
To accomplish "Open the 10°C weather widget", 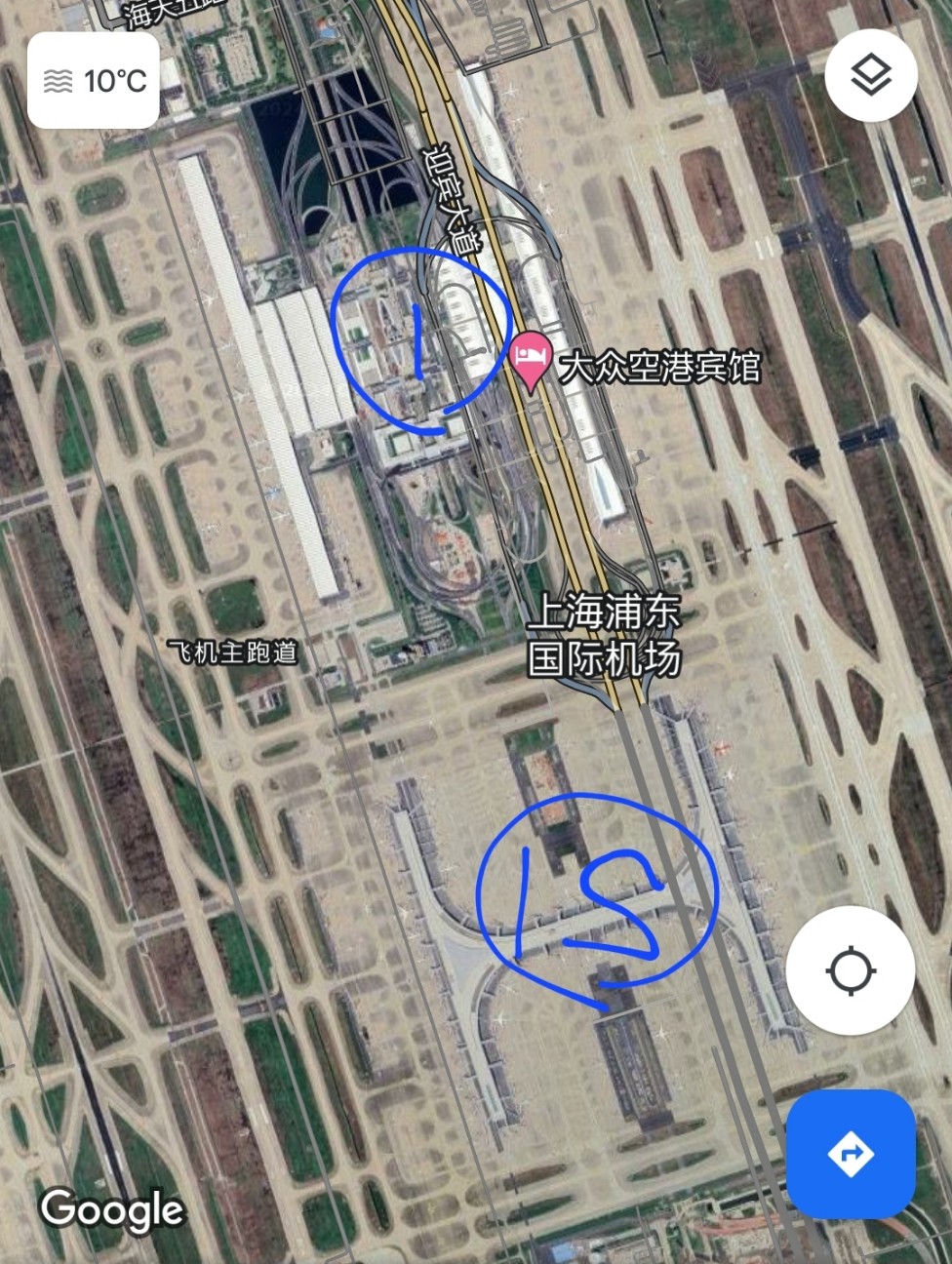I will (x=94, y=81).
